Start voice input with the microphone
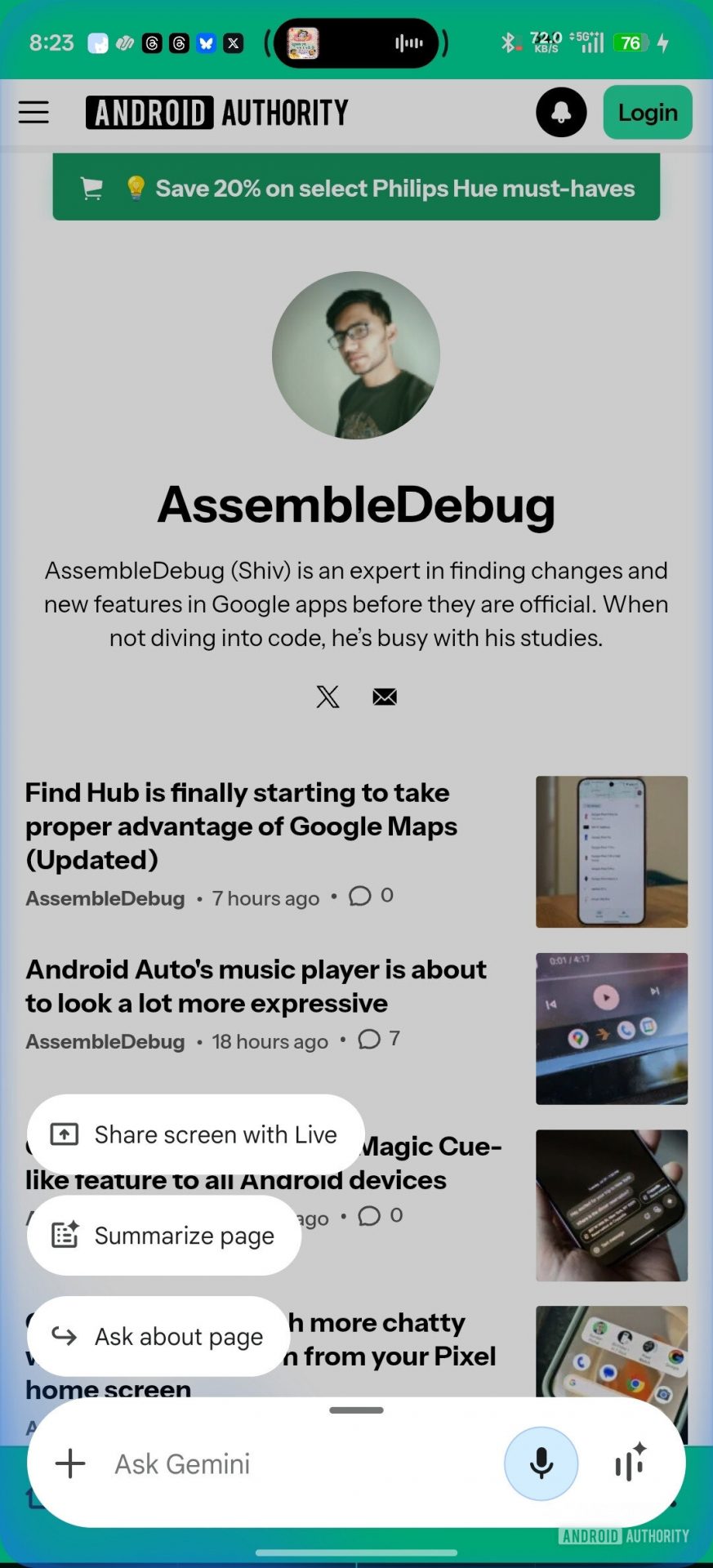 pyautogui.click(x=541, y=1463)
